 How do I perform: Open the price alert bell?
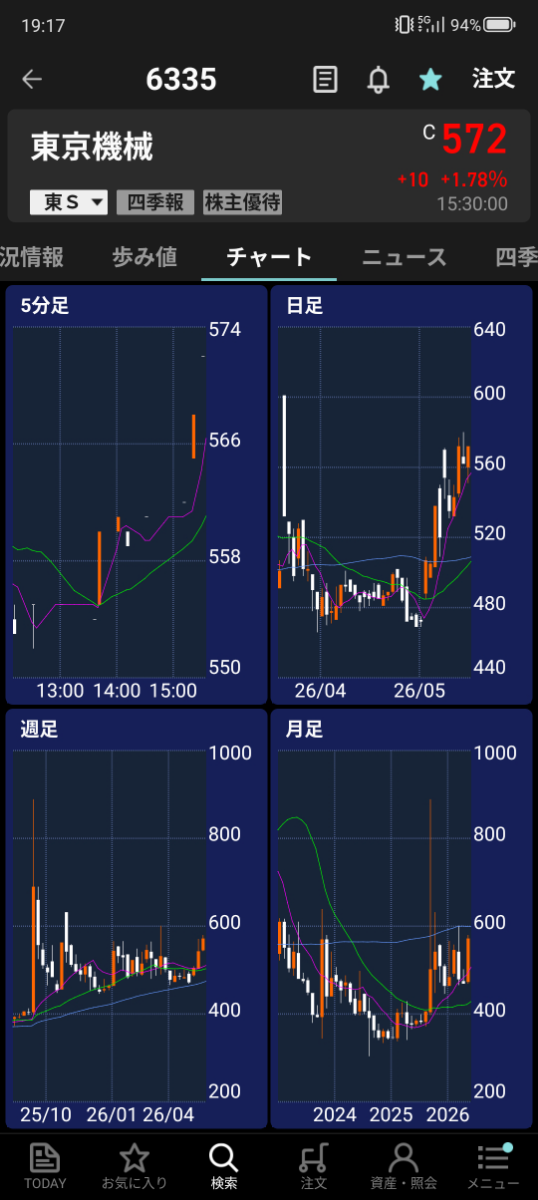pyautogui.click(x=378, y=80)
